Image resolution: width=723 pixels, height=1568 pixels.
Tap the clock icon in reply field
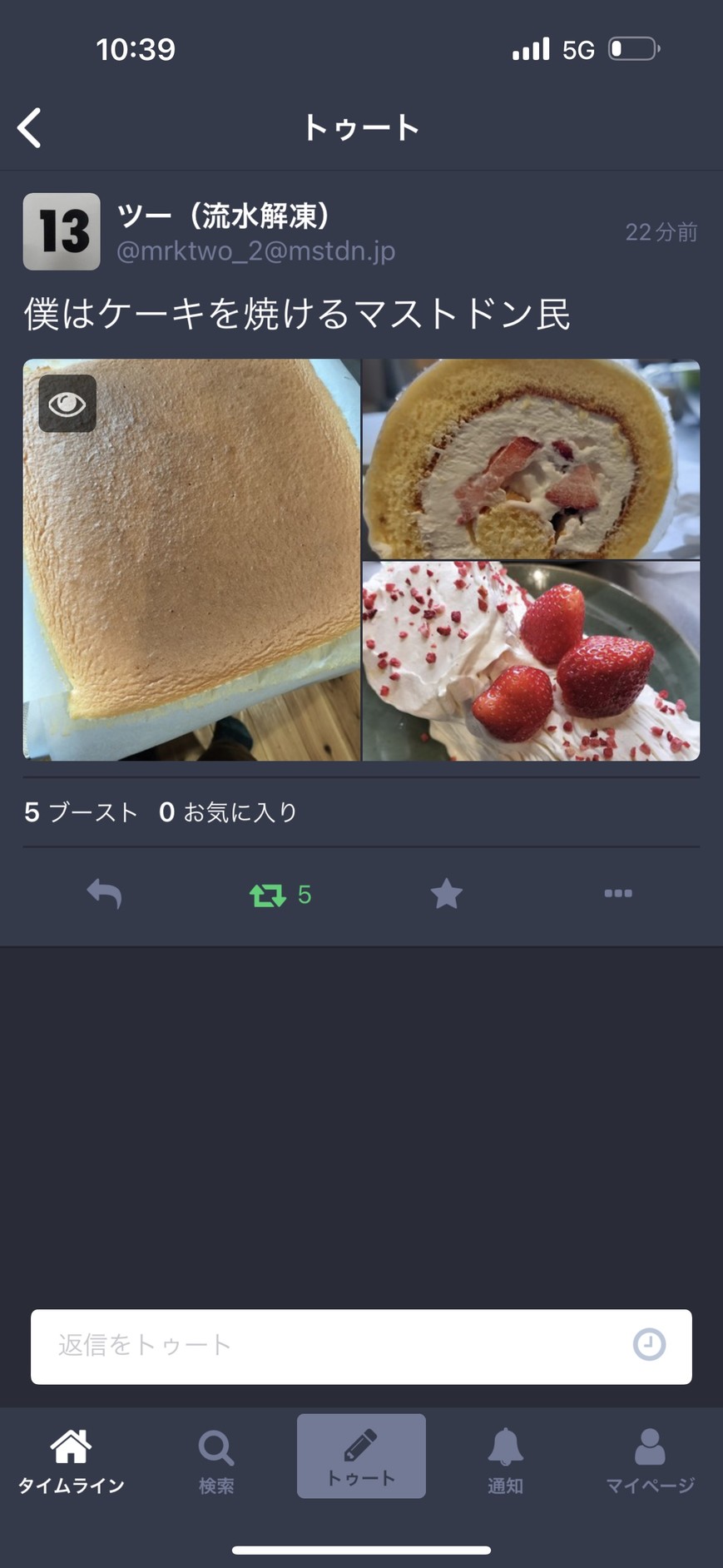649,1345
